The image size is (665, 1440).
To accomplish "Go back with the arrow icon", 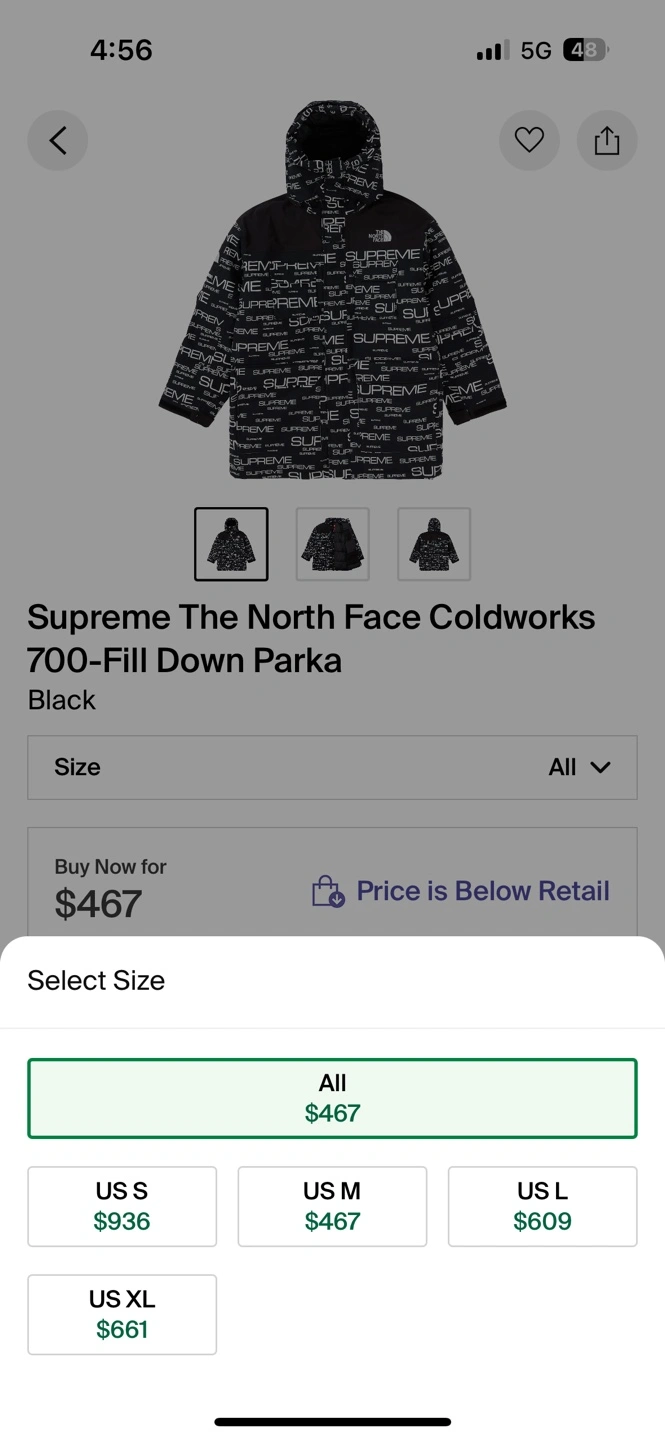I will (58, 141).
